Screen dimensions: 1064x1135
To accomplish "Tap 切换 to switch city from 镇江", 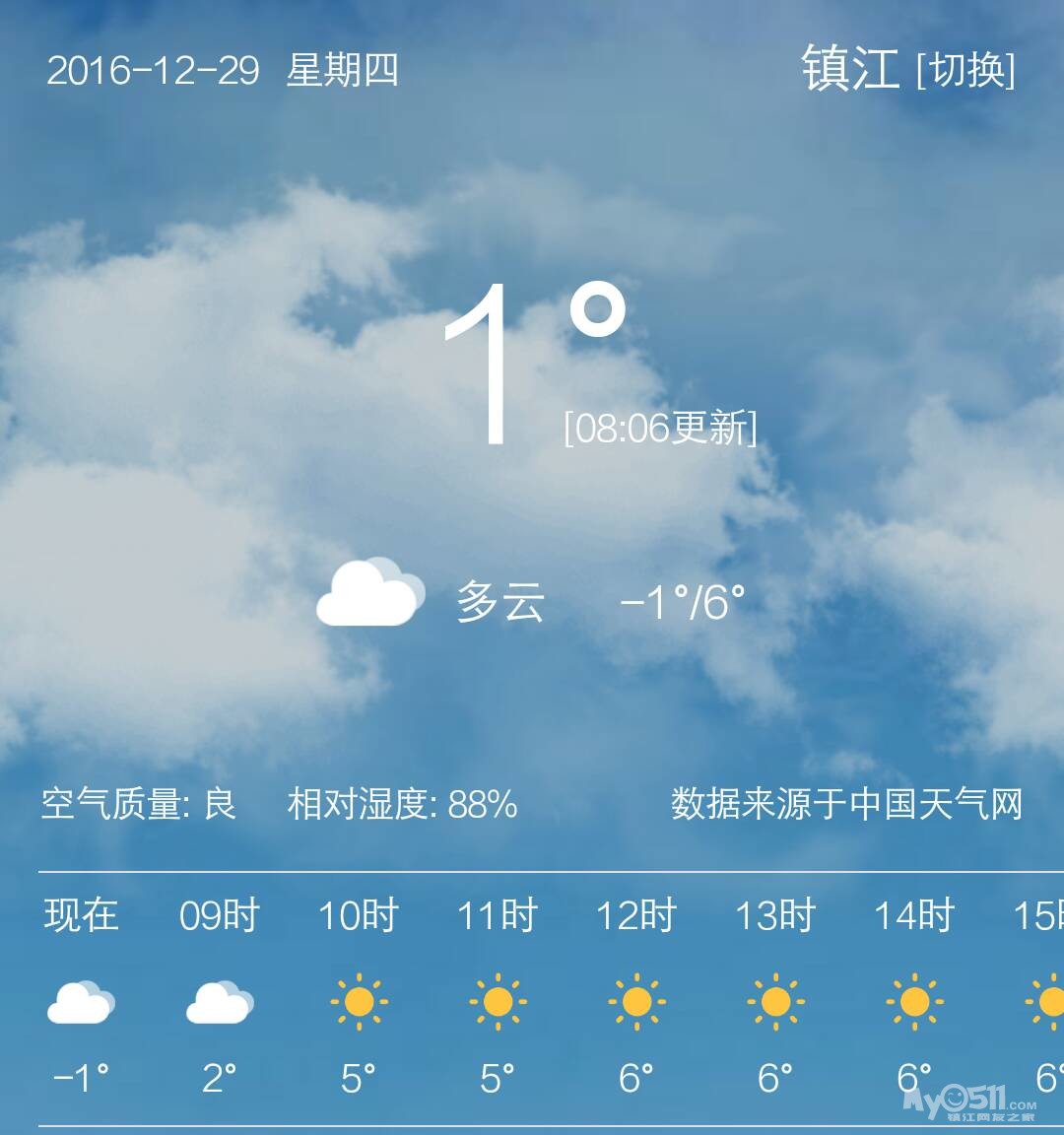I will (966, 70).
